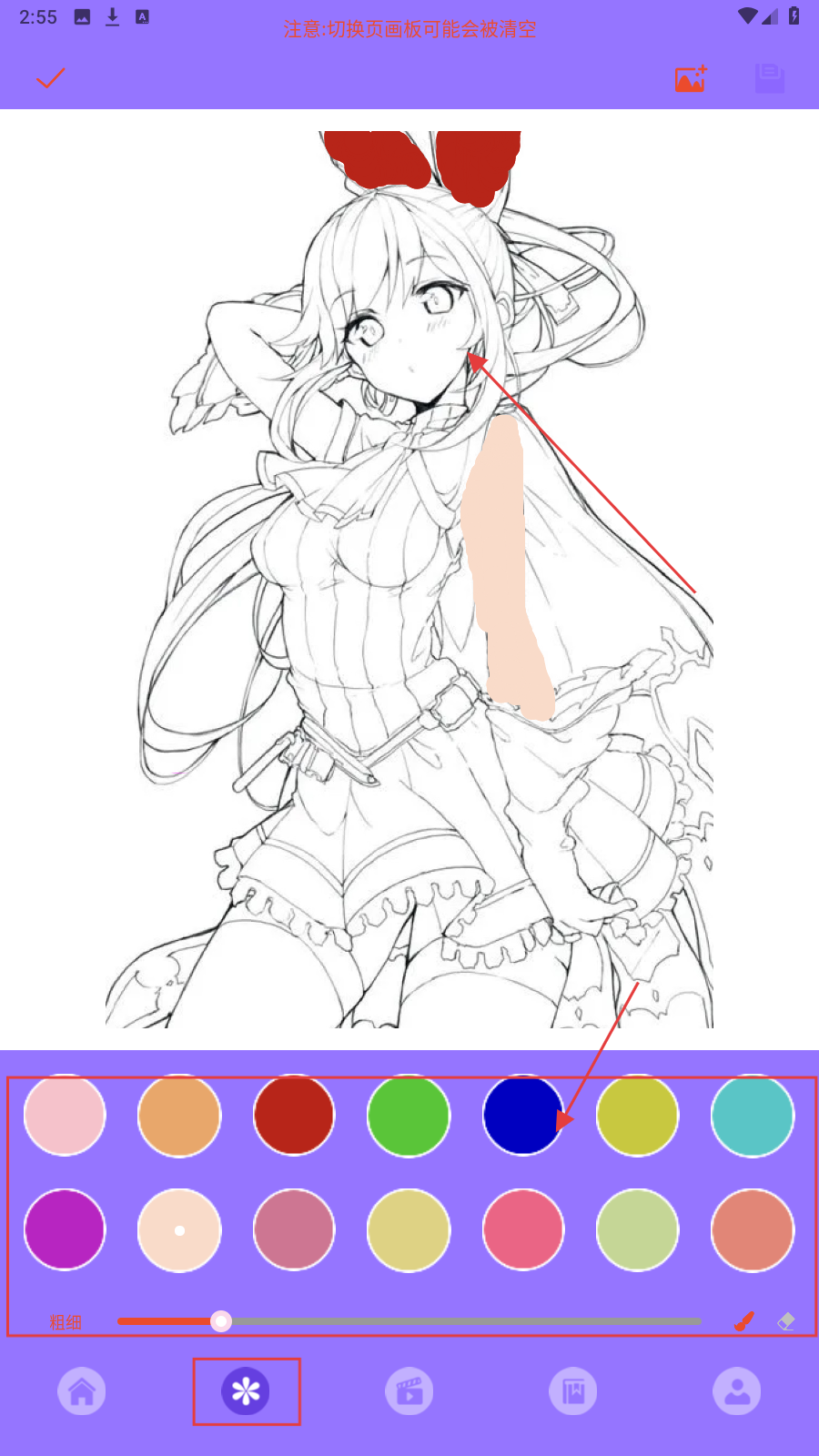Open the video clapperboard tab
The width and height of the screenshot is (819, 1456).
pyautogui.click(x=409, y=1391)
